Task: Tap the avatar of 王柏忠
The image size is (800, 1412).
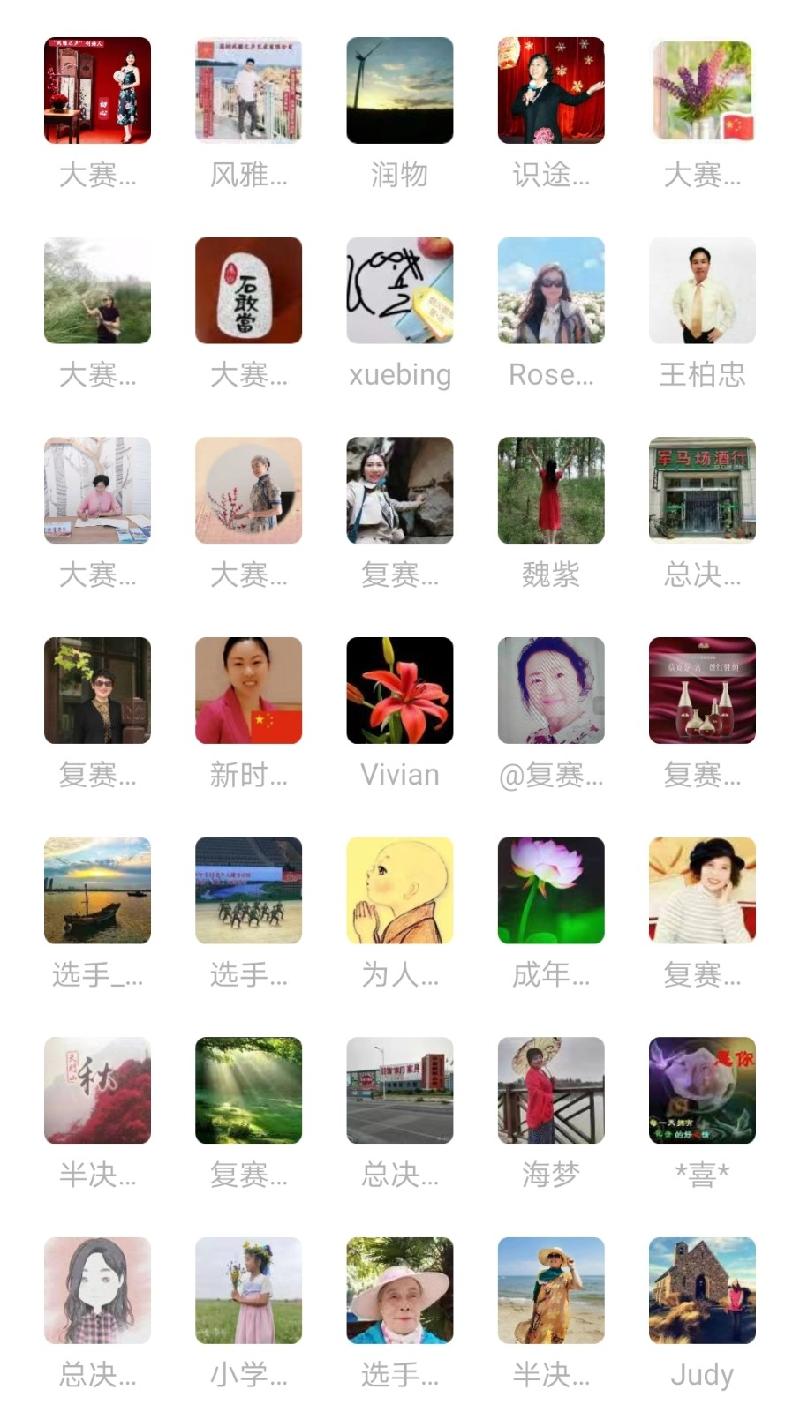Action: (x=702, y=291)
